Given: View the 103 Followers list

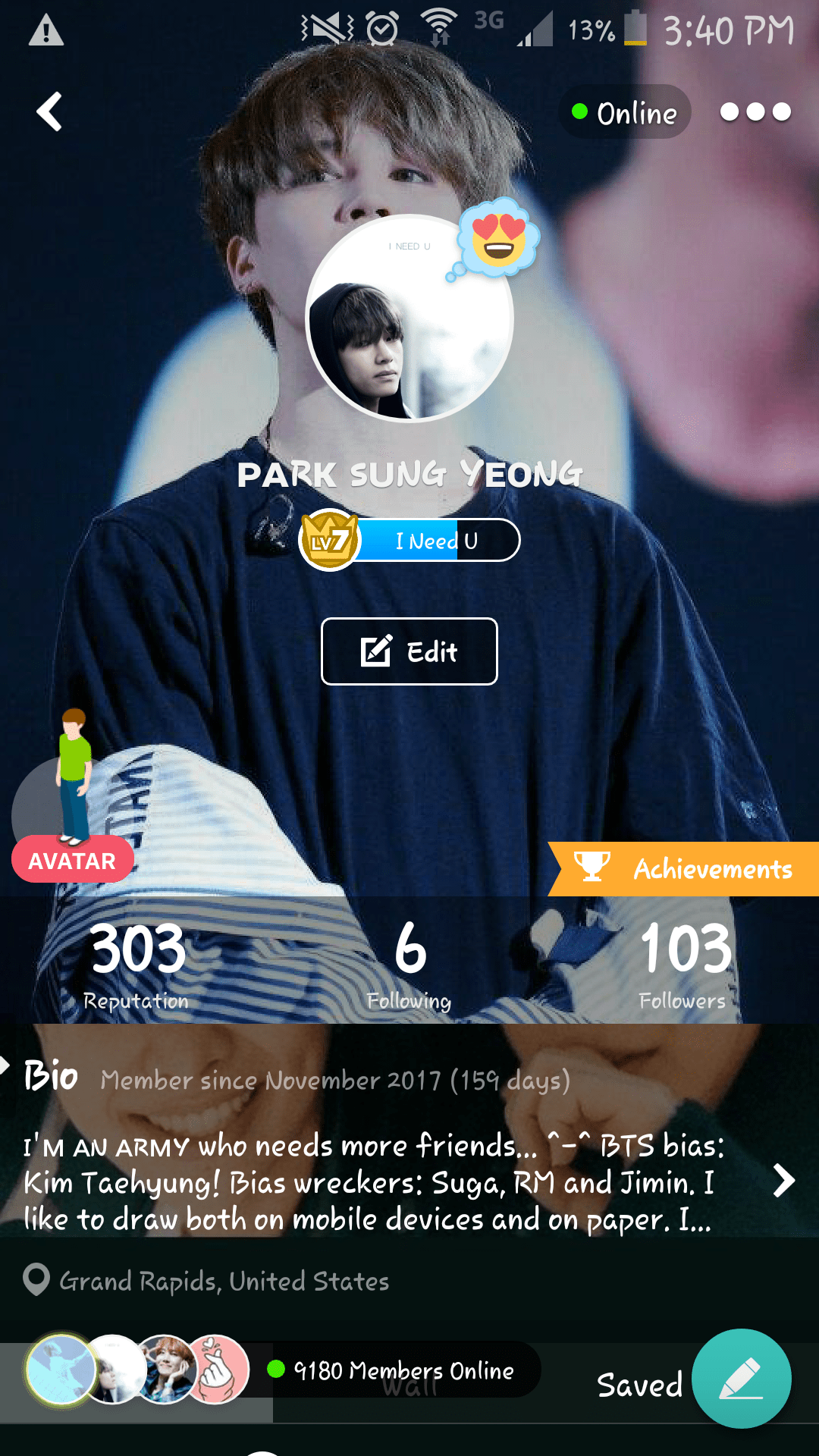Looking at the screenshot, I should [684, 964].
